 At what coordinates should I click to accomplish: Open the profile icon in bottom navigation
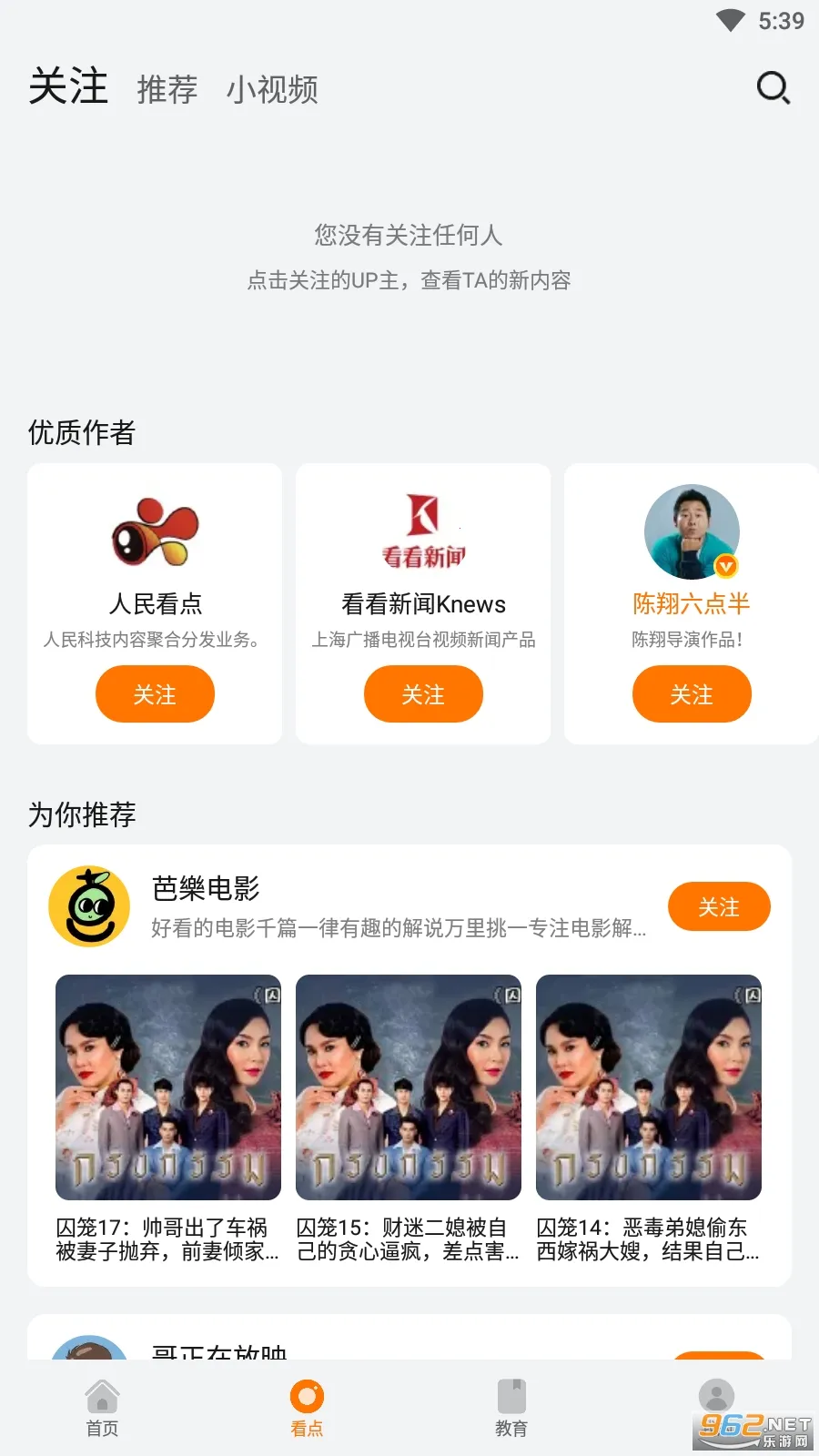[716, 1395]
